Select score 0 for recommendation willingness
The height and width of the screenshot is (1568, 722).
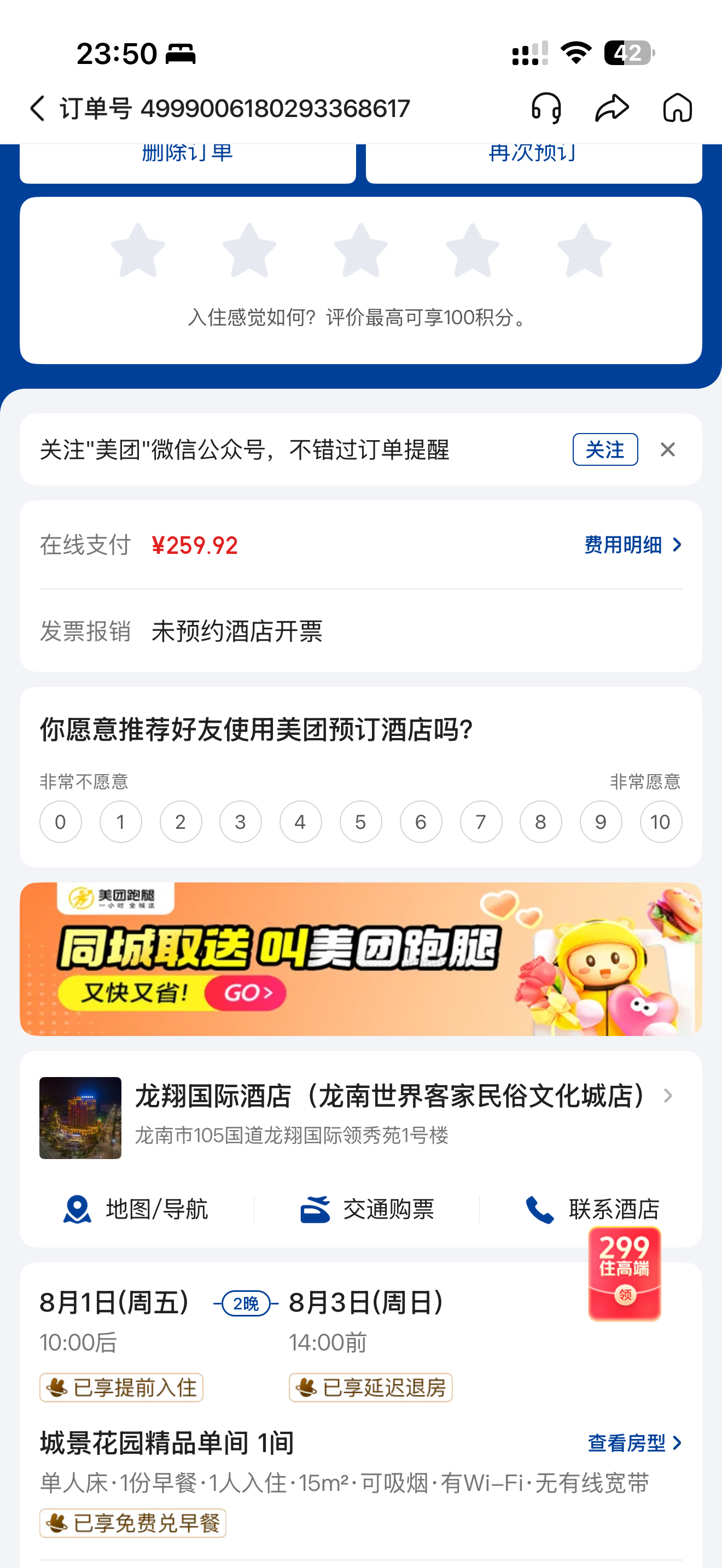(x=60, y=822)
